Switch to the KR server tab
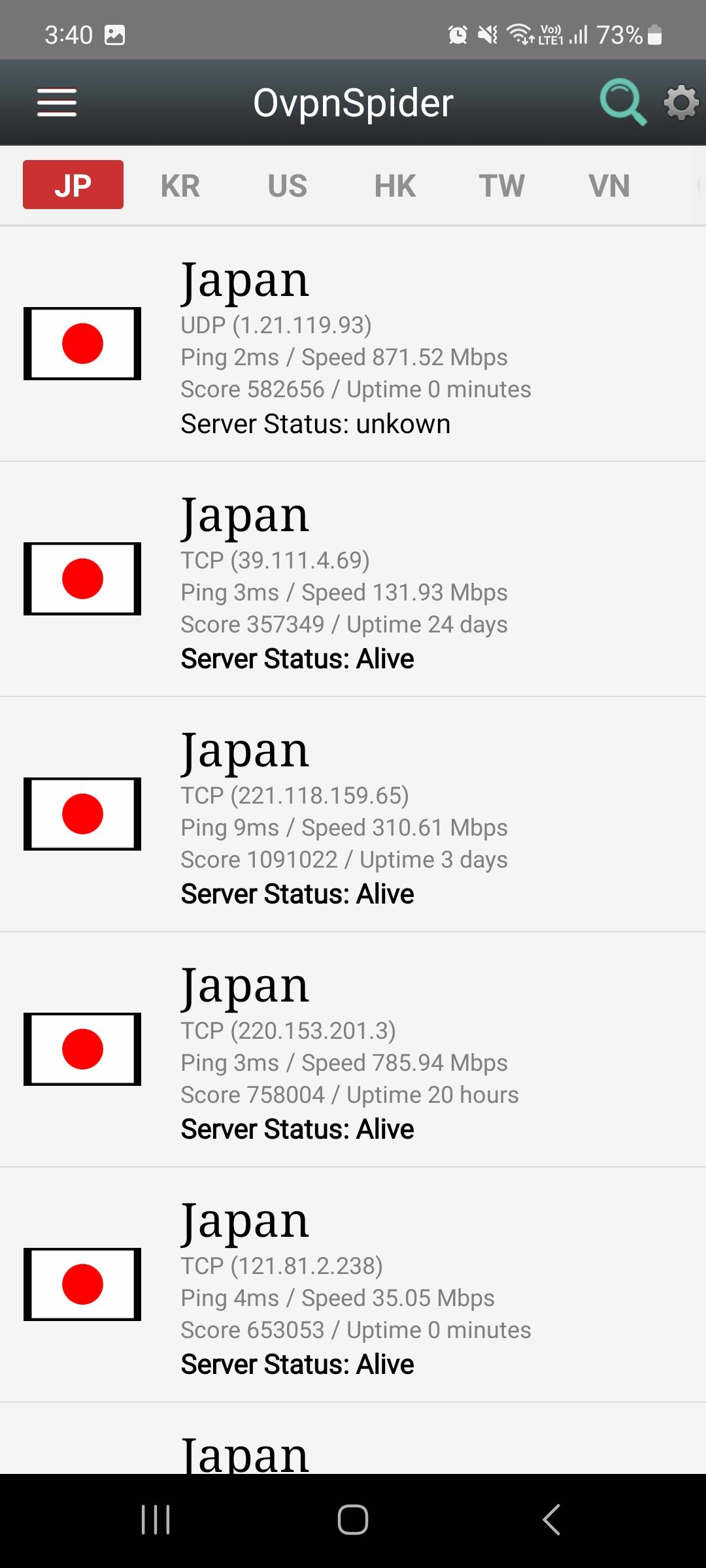The height and width of the screenshot is (1568, 706). pos(179,185)
